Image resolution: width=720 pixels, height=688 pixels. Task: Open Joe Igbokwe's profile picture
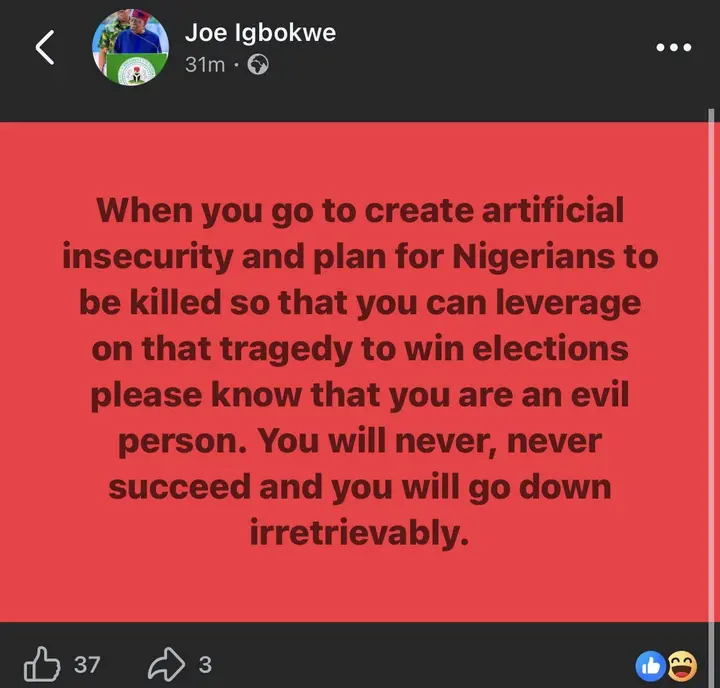pyautogui.click(x=131, y=47)
